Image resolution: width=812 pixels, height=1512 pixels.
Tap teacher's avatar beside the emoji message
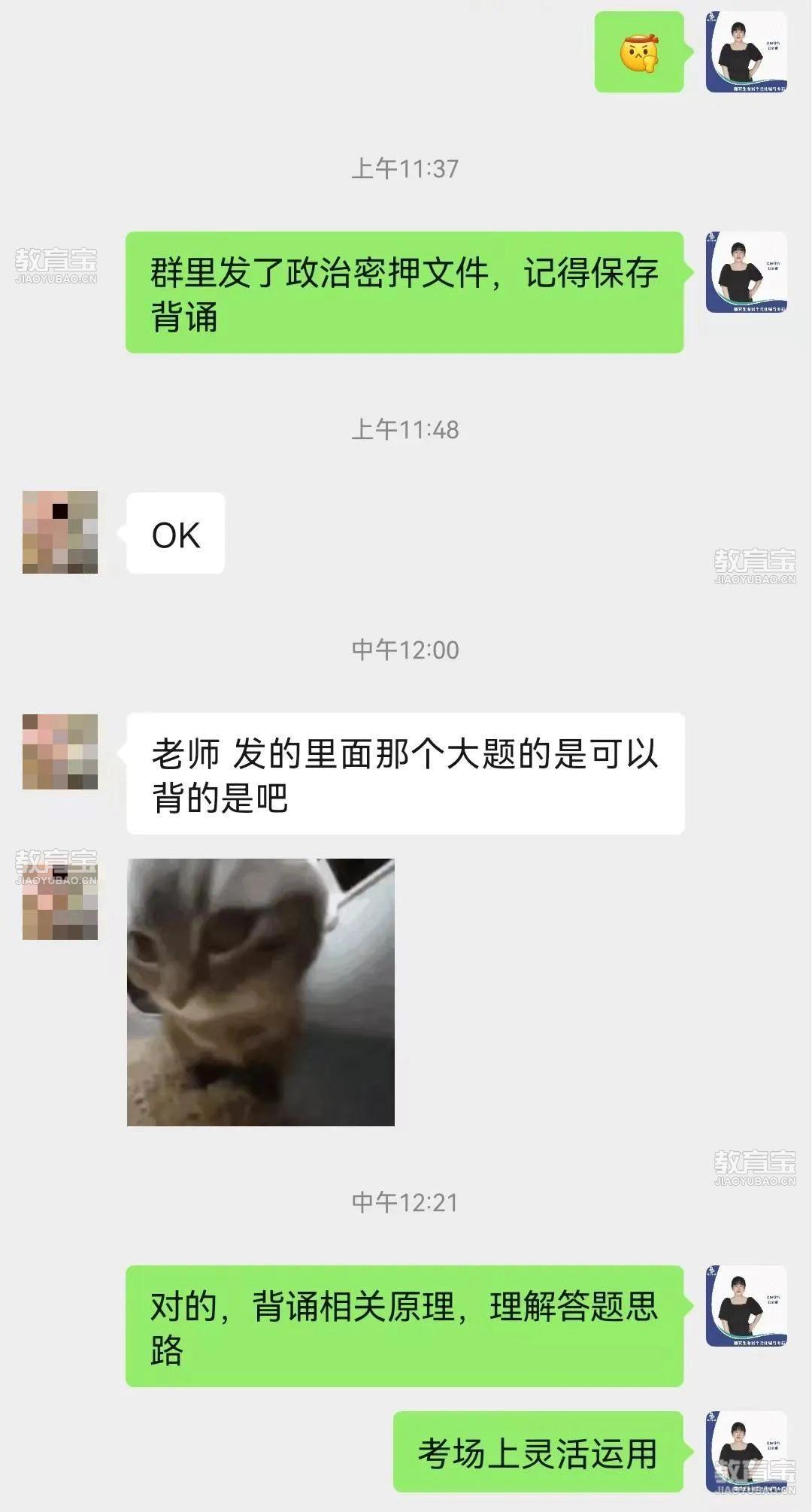747,52
